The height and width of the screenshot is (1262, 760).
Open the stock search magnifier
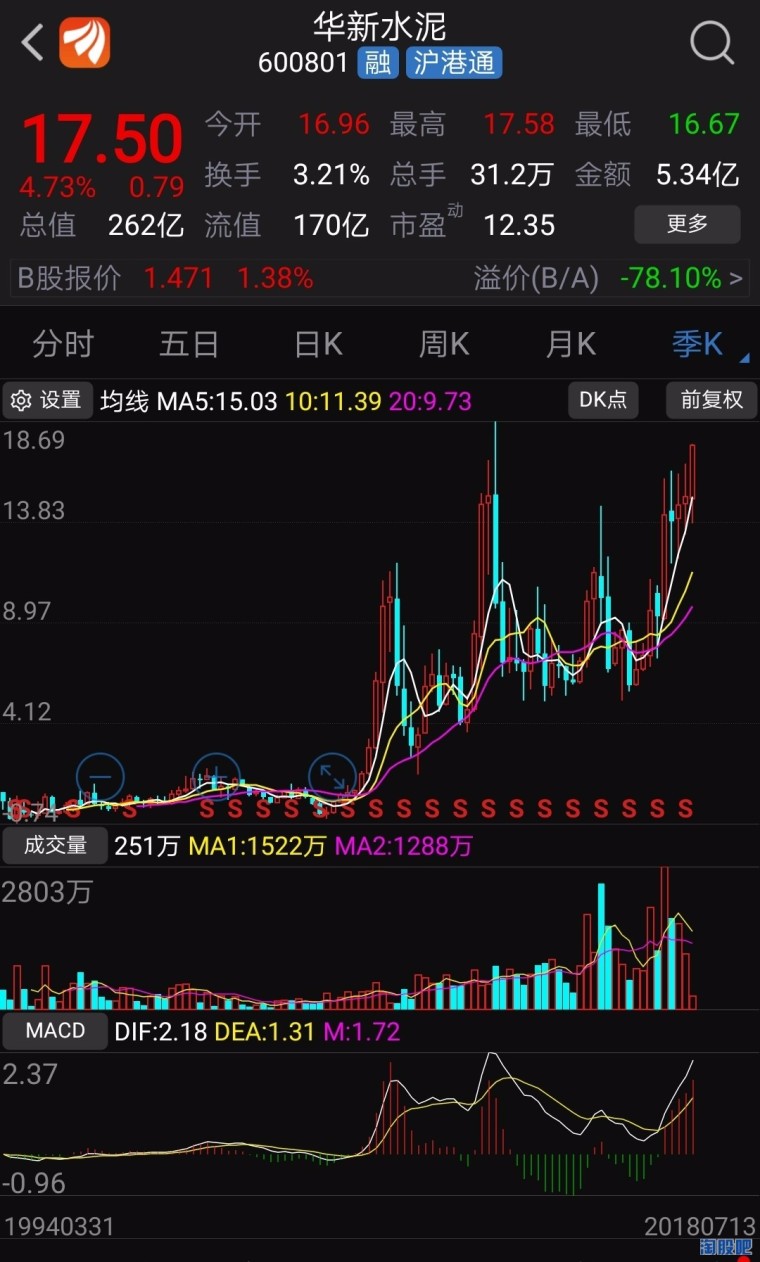pos(712,44)
